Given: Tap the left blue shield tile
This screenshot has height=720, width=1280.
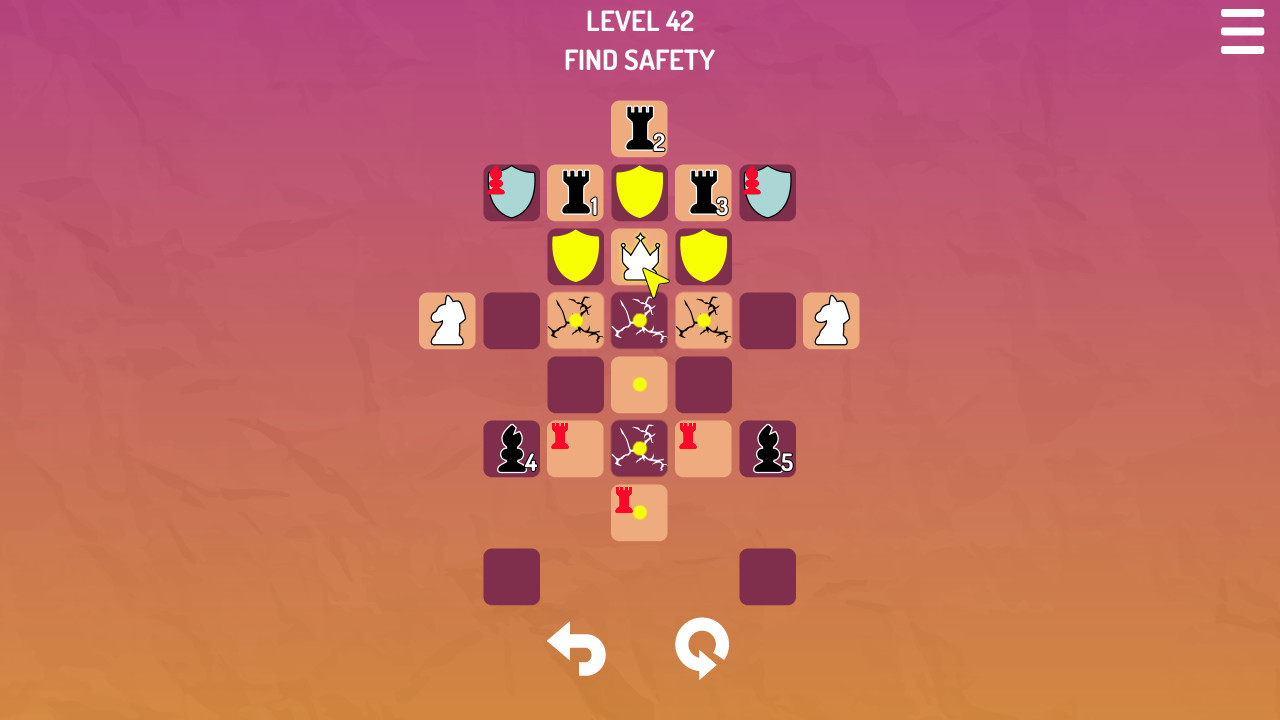Looking at the screenshot, I should click(511, 193).
